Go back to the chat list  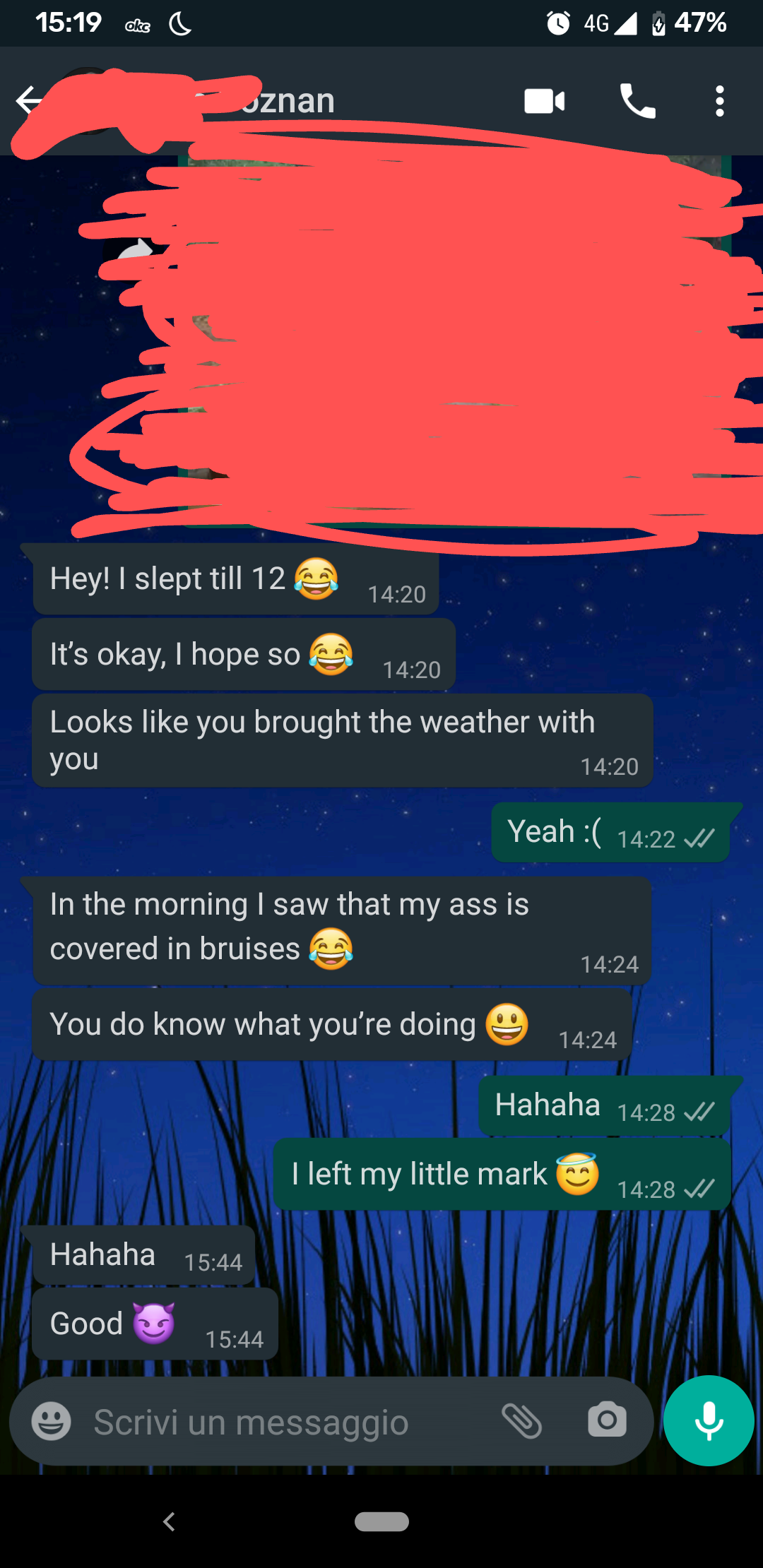(28, 100)
